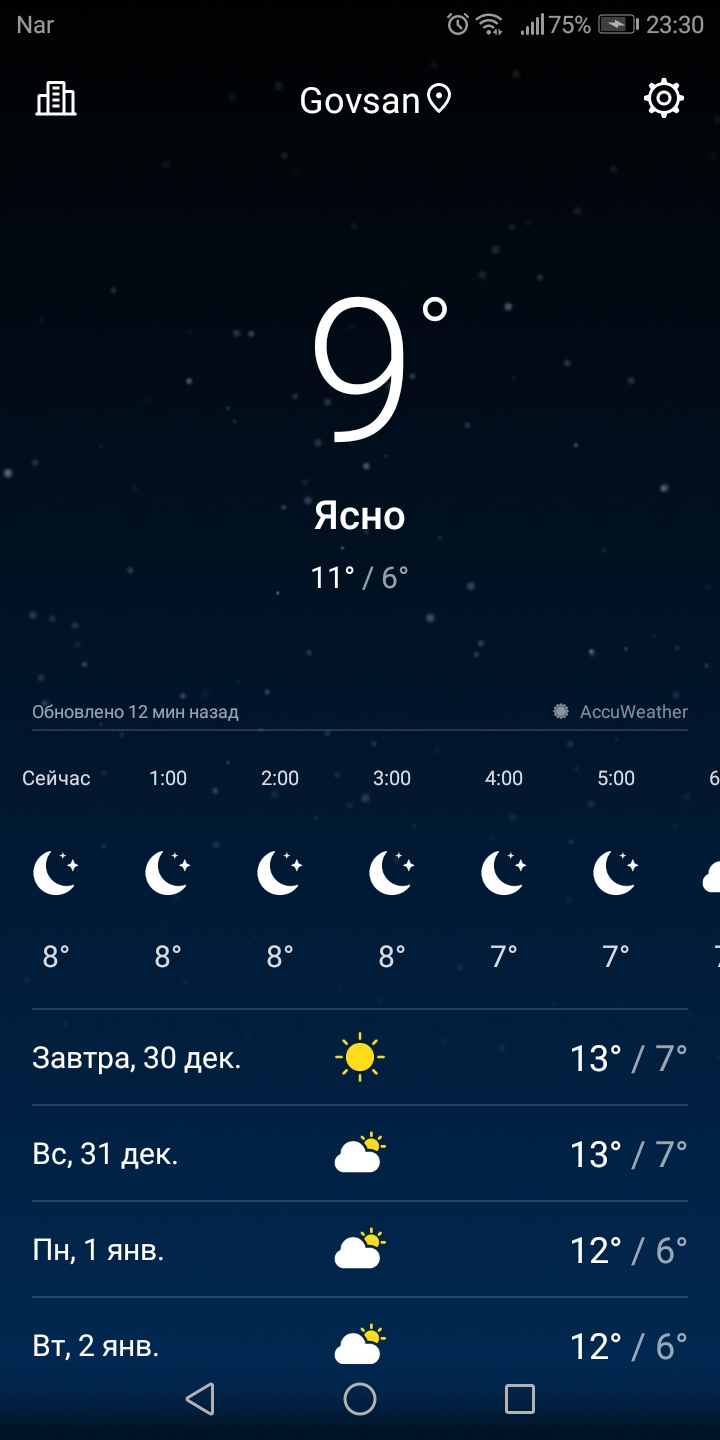The height and width of the screenshot is (1440, 720).
Task: Select the AccuWeather logo icon
Action: (561, 711)
